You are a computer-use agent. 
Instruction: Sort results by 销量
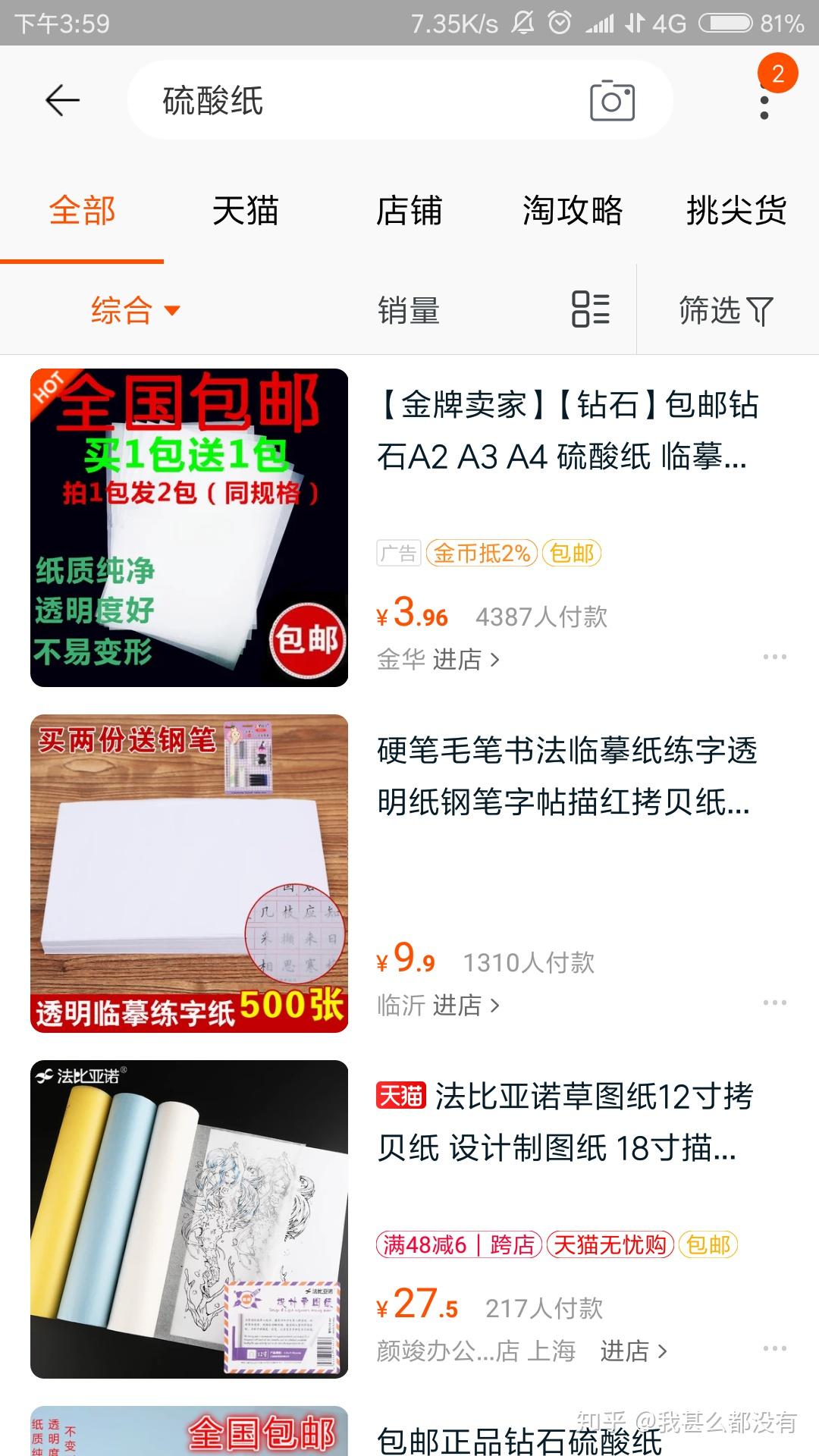pos(408,309)
